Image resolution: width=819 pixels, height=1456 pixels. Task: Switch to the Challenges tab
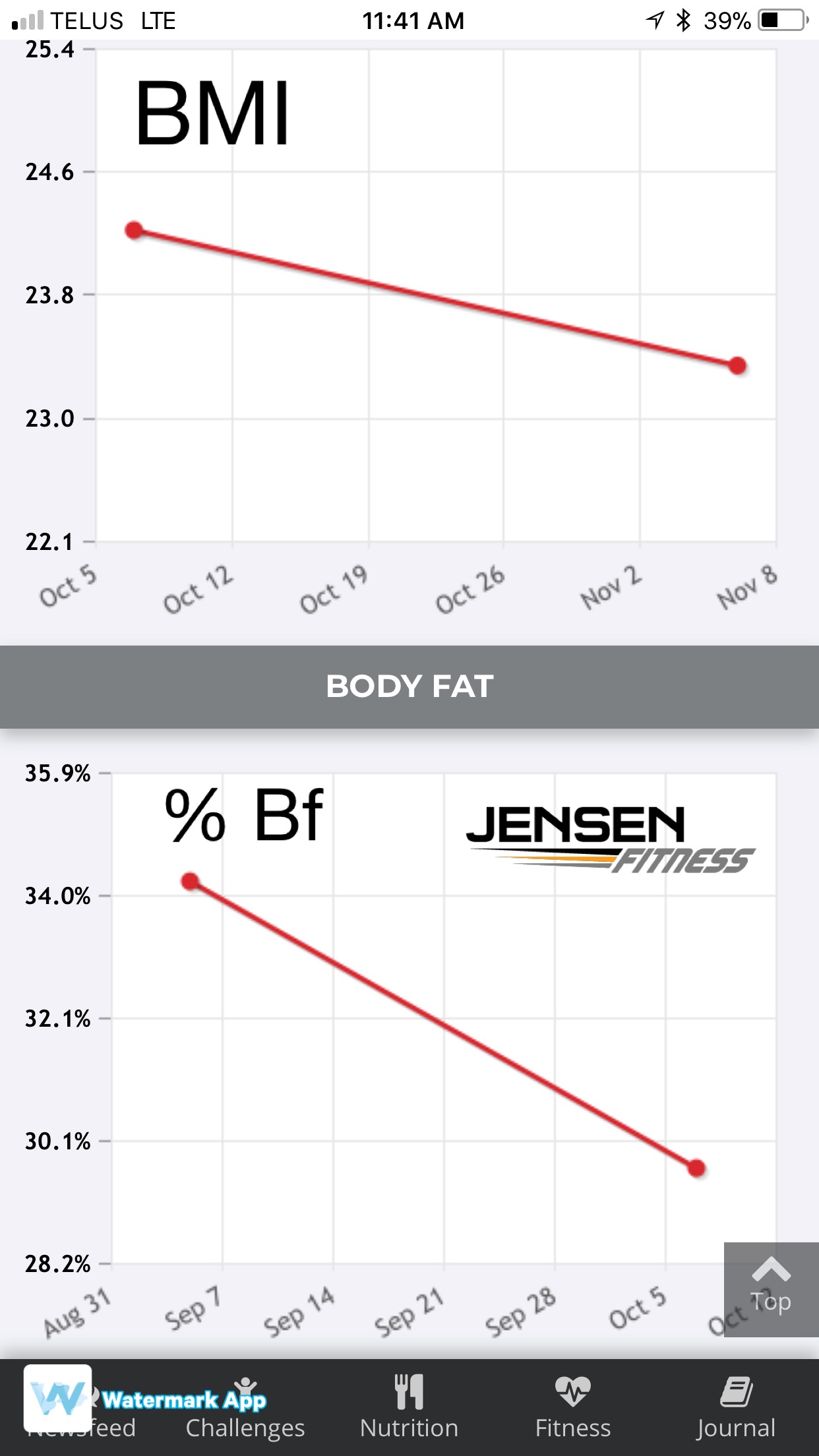click(x=245, y=1409)
